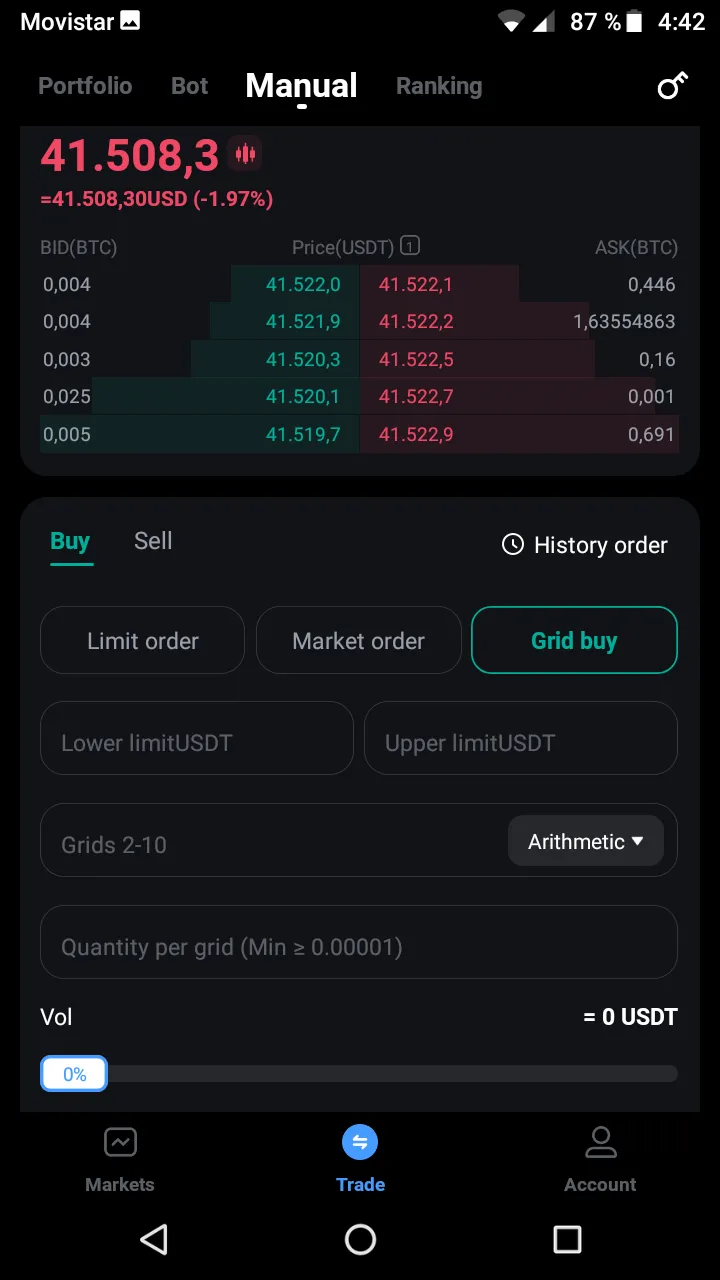This screenshot has width=720, height=1280.
Task: Open the candlestick chart icon beside the price
Action: pos(245,154)
